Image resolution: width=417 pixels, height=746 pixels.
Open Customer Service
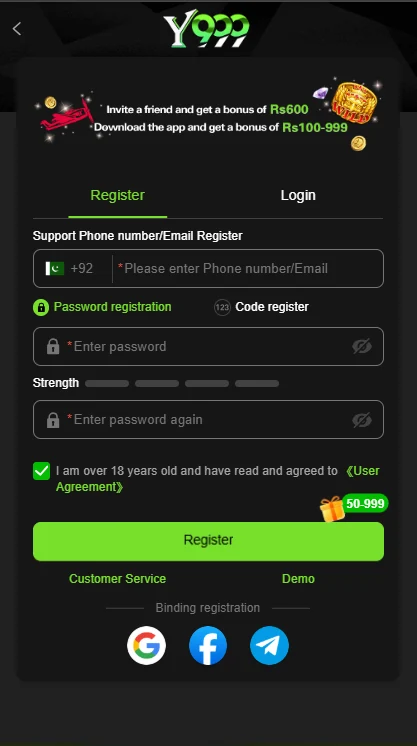(x=118, y=579)
